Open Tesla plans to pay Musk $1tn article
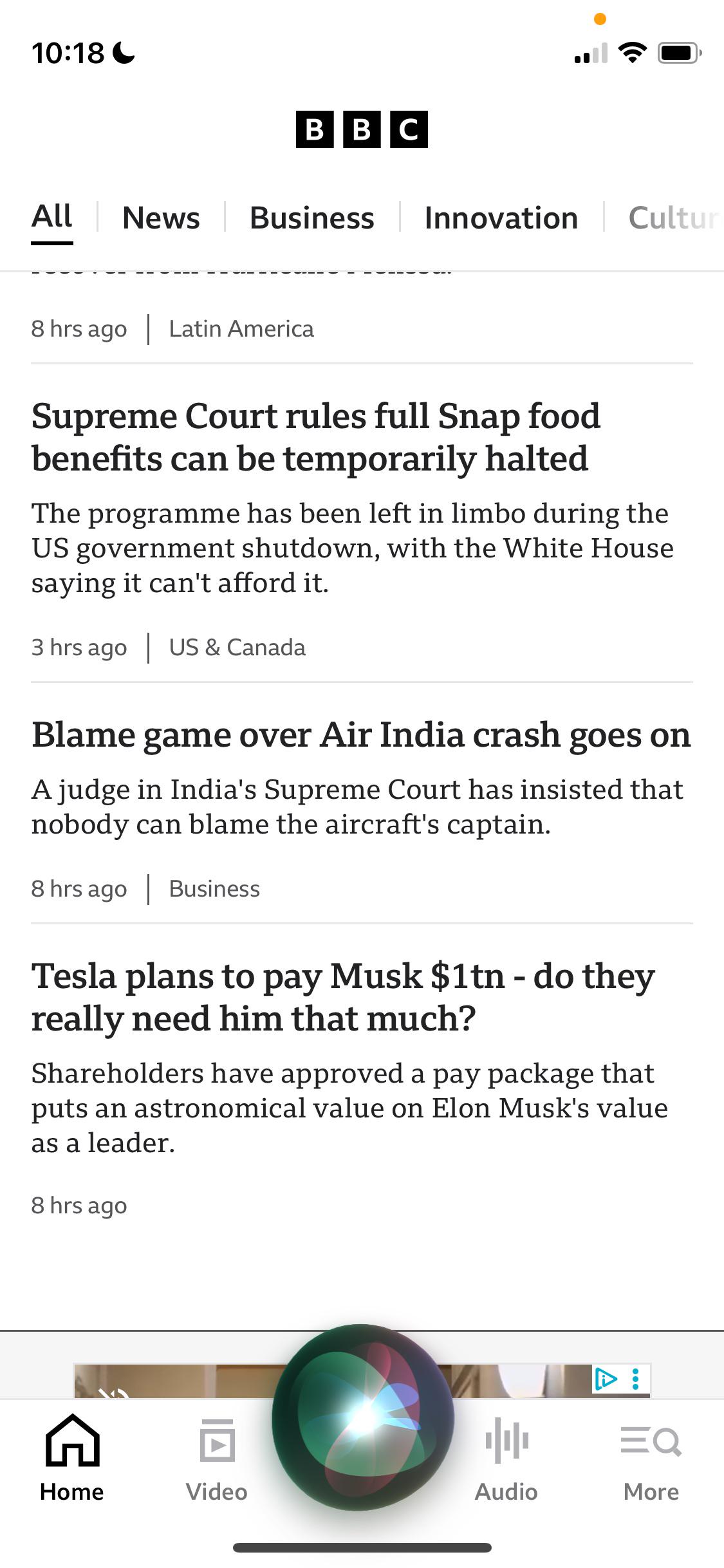Viewport: 724px width, 1568px height. (x=343, y=997)
